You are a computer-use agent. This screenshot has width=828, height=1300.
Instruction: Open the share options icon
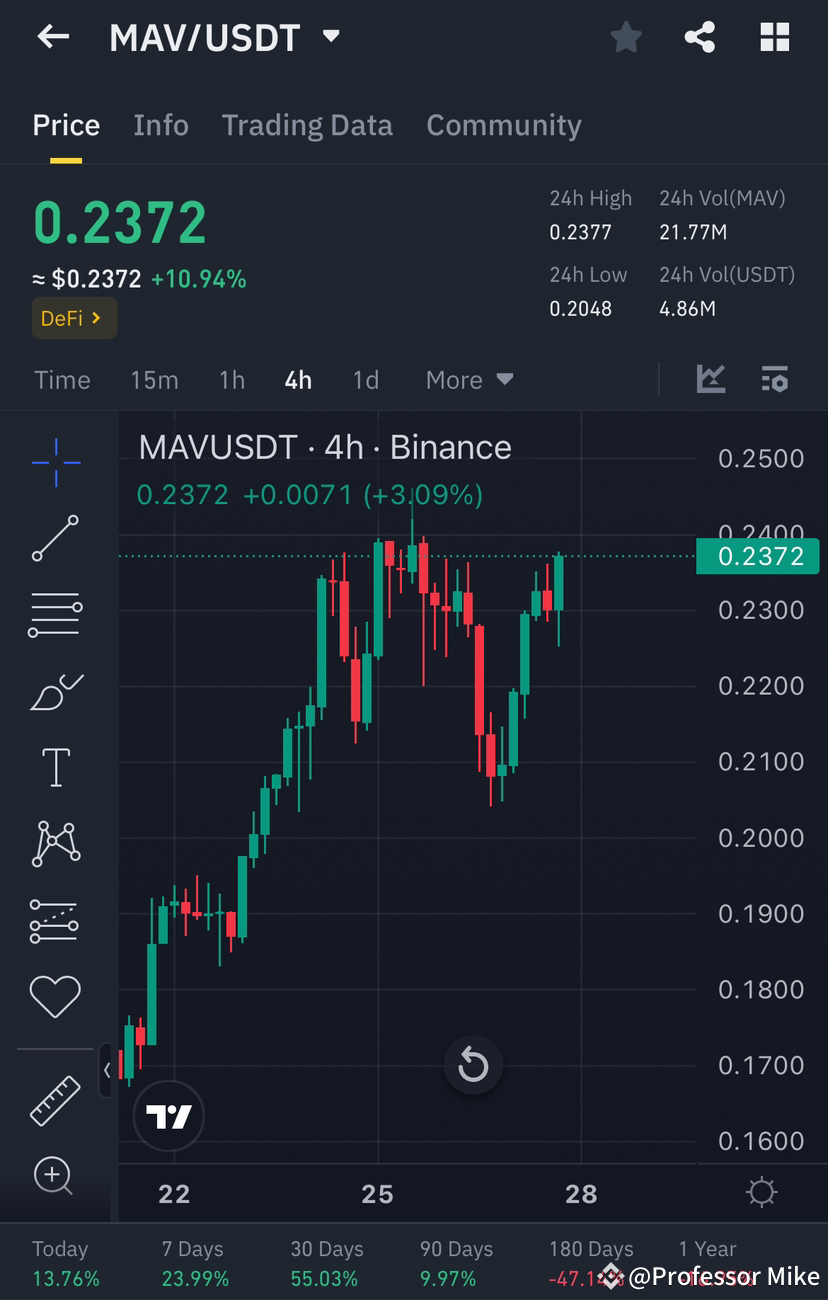tap(699, 37)
